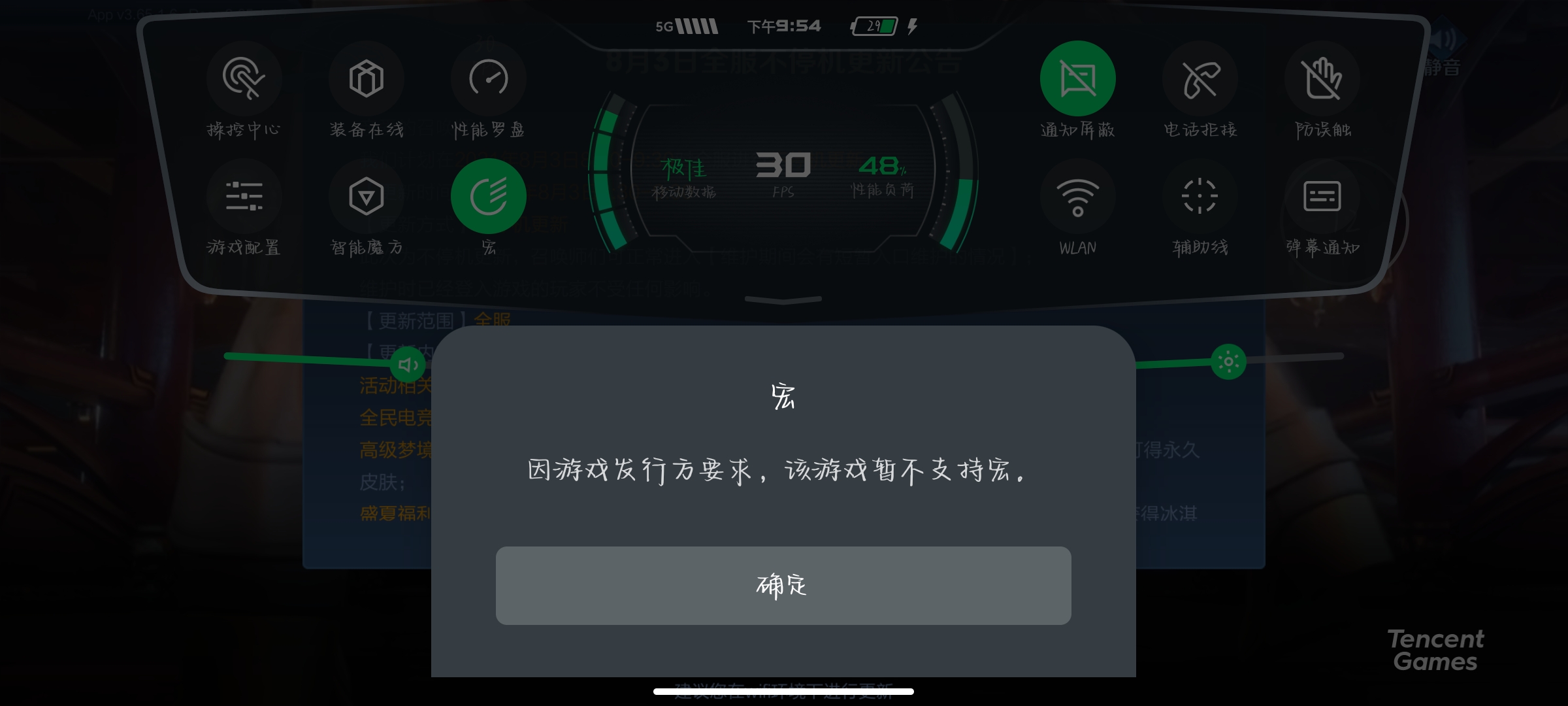Toggle WLAN on
Screen dimensions: 1568x706
(1077, 196)
